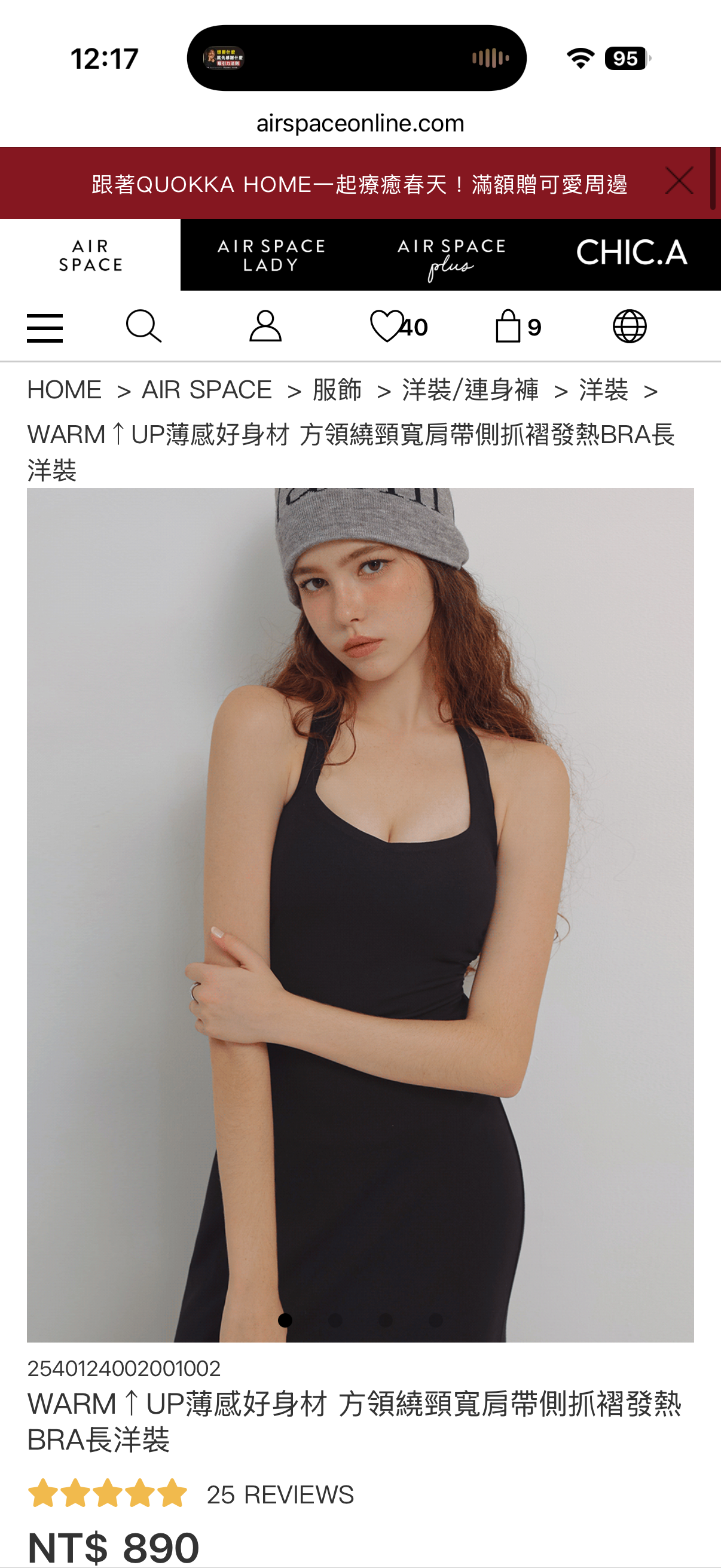The height and width of the screenshot is (1568, 721).
Task: Go to HOME in the breadcrumb
Action: 65,390
